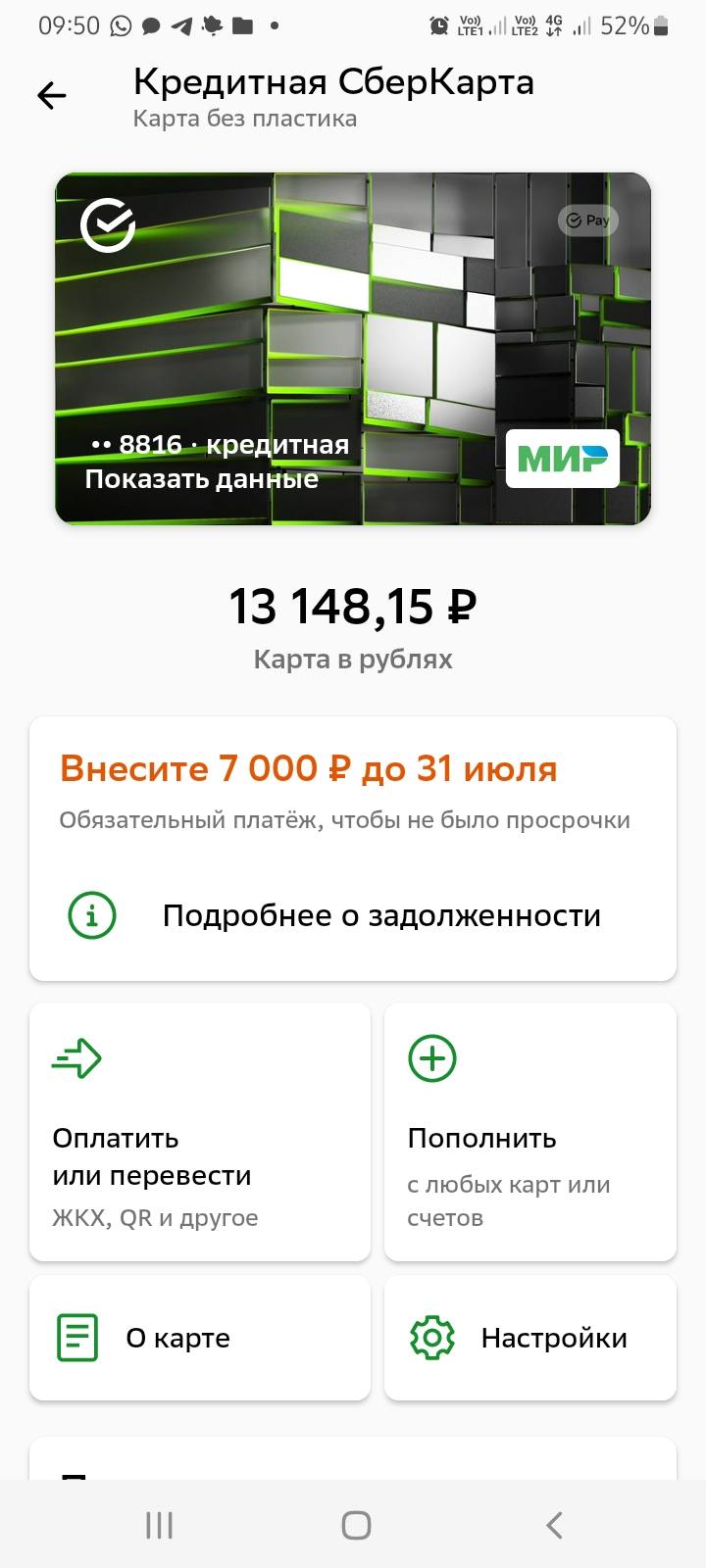Select the arrow icon above Оплатить или перевести

click(76, 1057)
